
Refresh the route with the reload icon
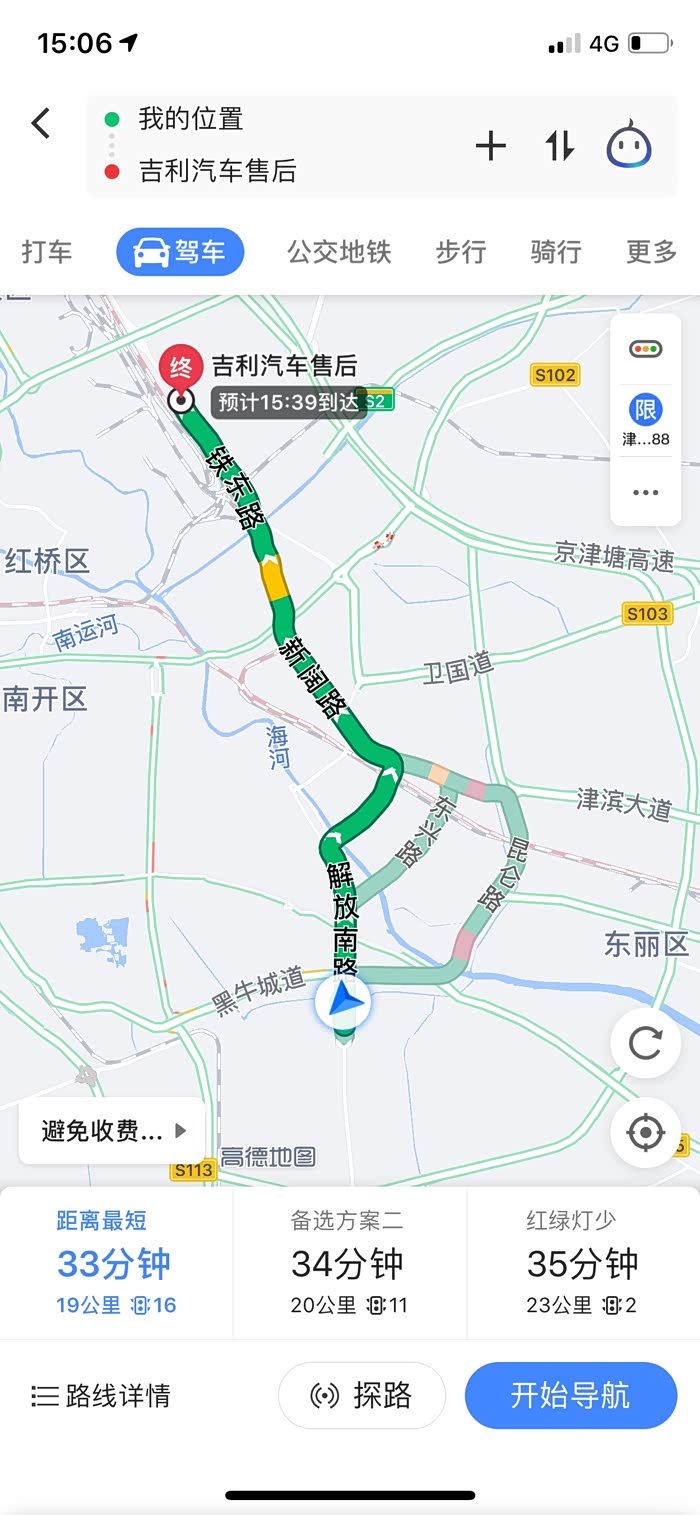point(645,1043)
